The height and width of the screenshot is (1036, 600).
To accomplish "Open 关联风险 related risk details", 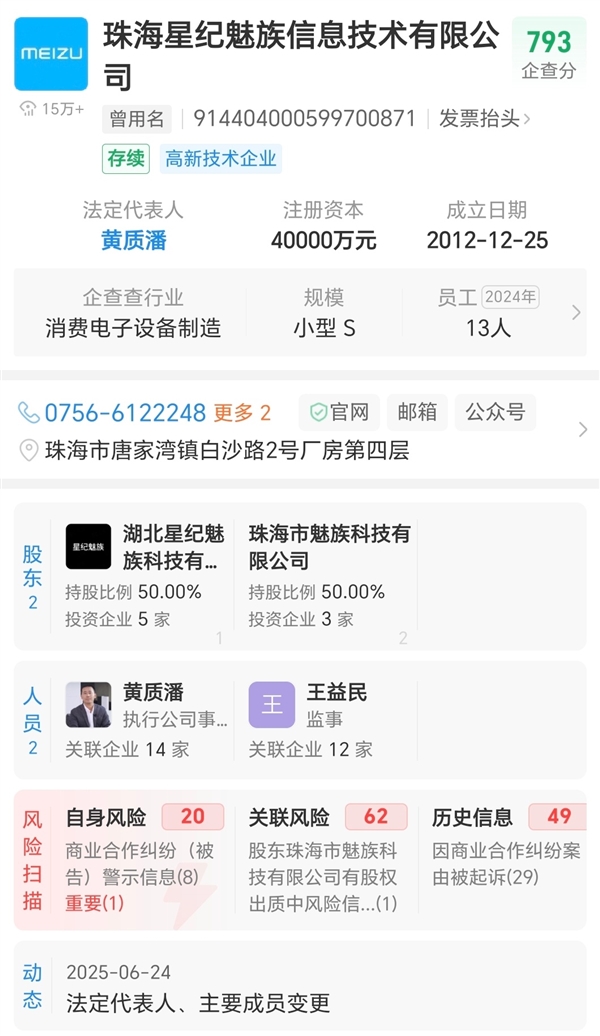I will point(328,859).
